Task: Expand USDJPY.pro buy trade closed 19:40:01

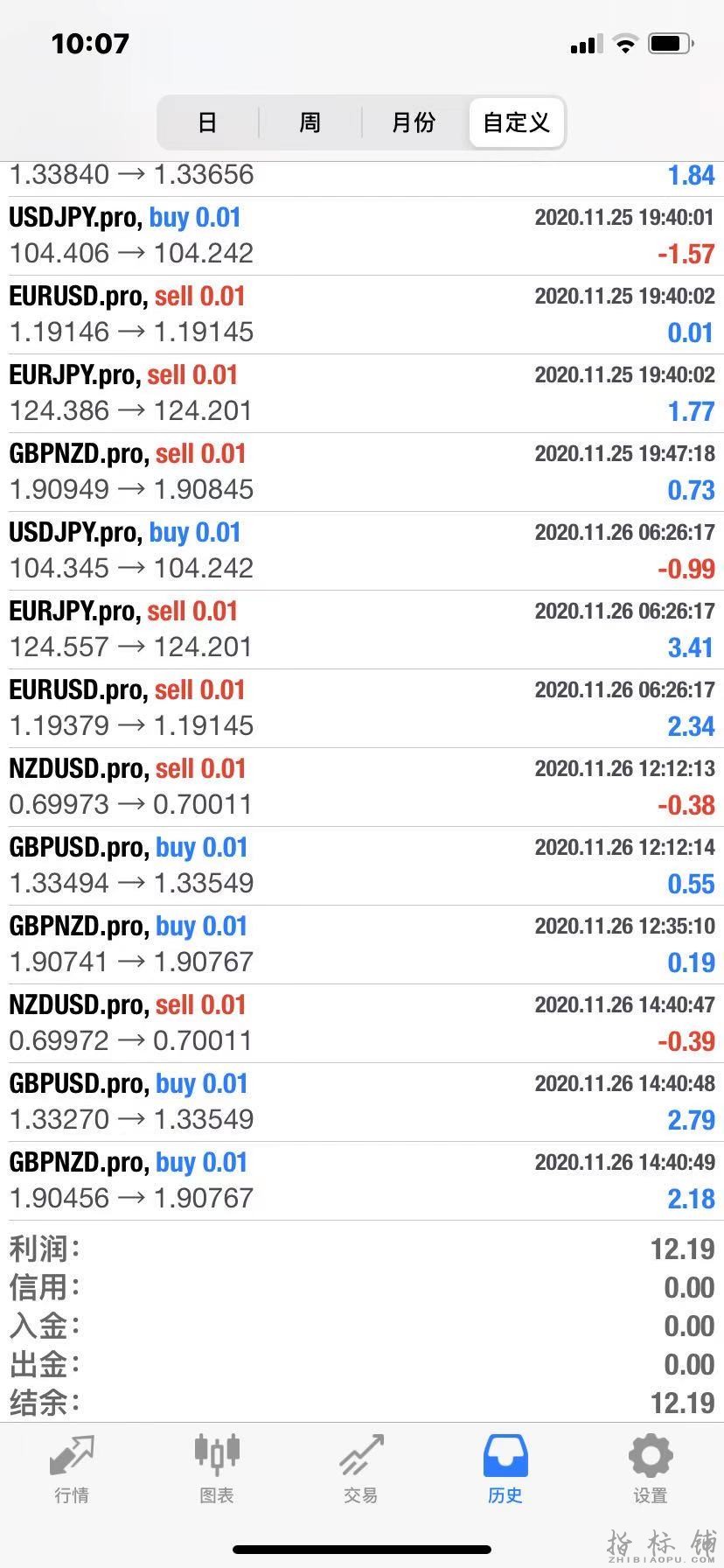Action: tap(362, 235)
